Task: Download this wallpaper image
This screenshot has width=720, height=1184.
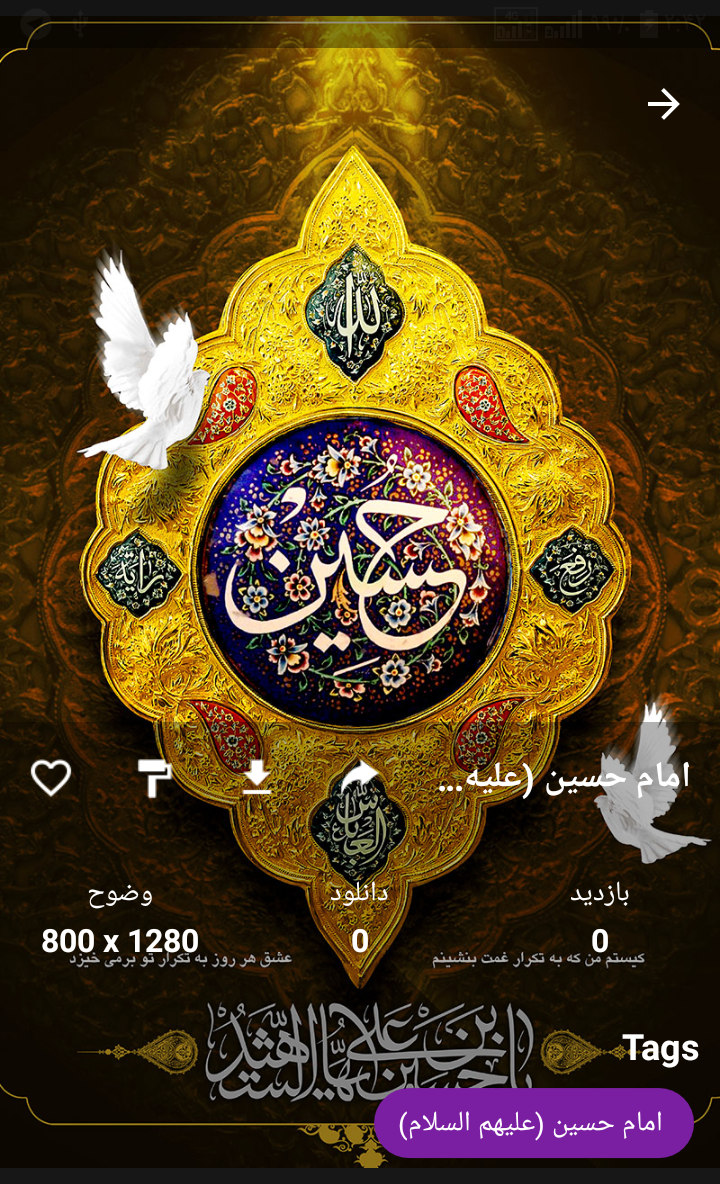Action: pos(257,777)
